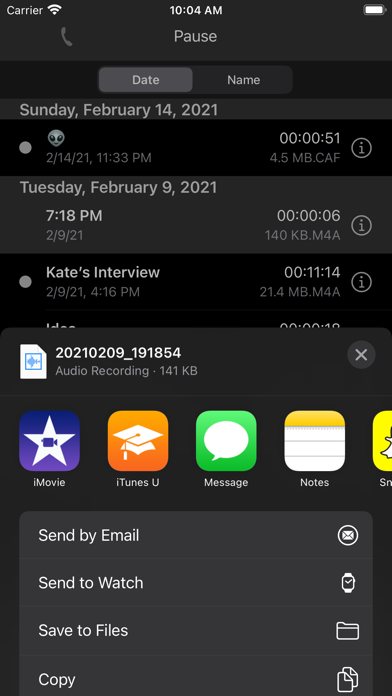Open info for the 7:18 PM recording
Image resolution: width=392 pixels, height=696 pixels.
click(x=361, y=226)
